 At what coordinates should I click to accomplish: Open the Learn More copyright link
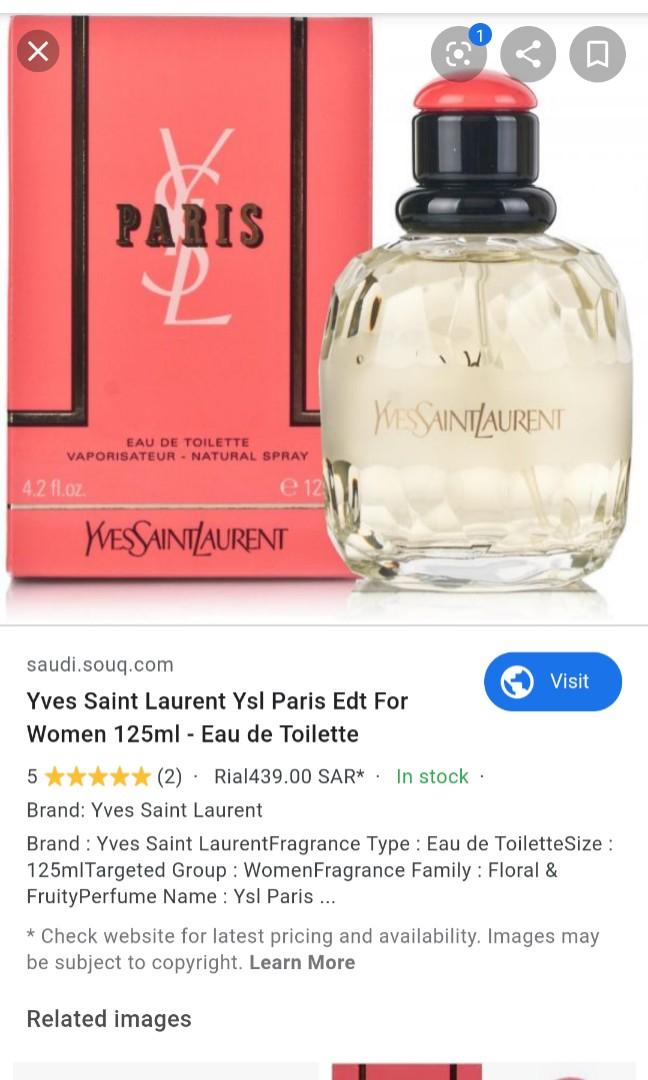pyautogui.click(x=302, y=962)
